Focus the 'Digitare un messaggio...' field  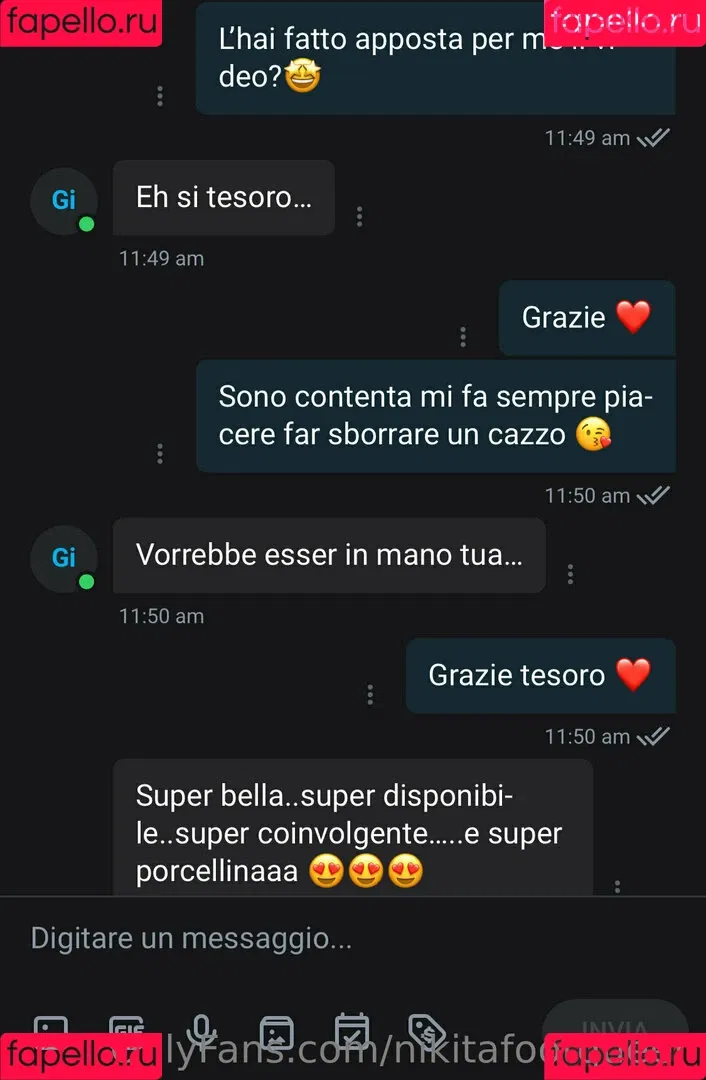(300, 938)
